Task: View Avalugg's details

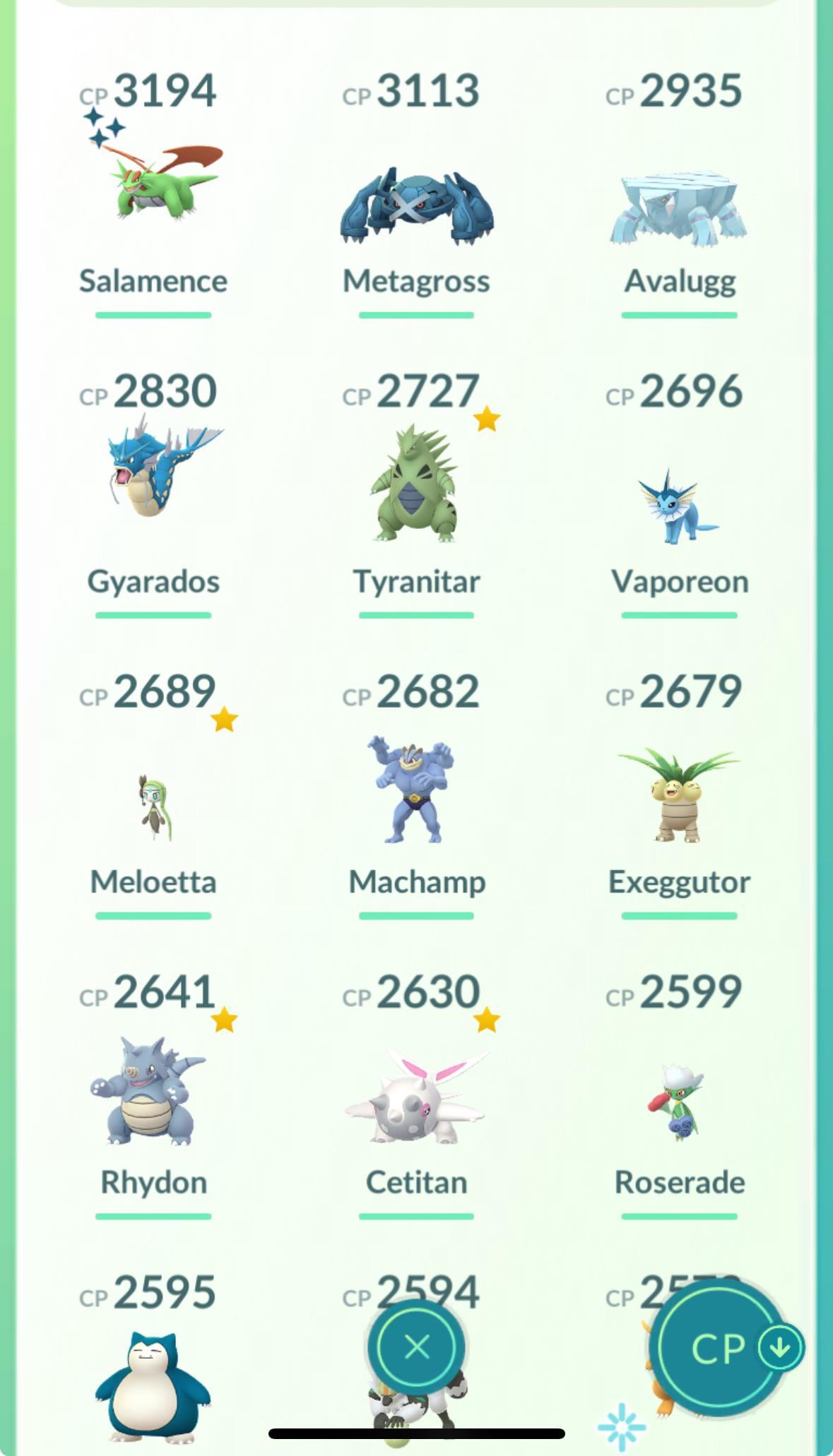Action: pyautogui.click(x=679, y=208)
